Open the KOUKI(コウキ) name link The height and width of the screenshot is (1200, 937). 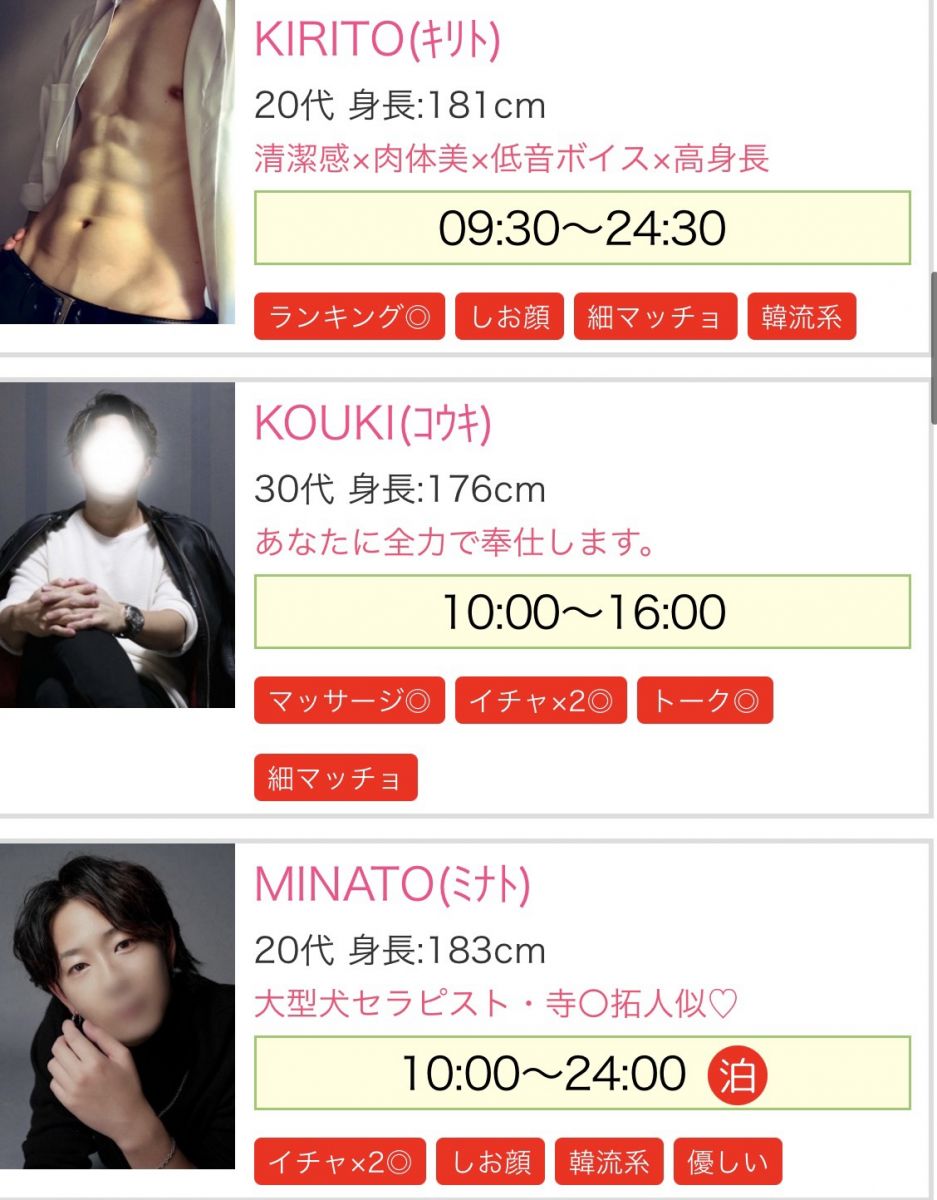(373, 425)
